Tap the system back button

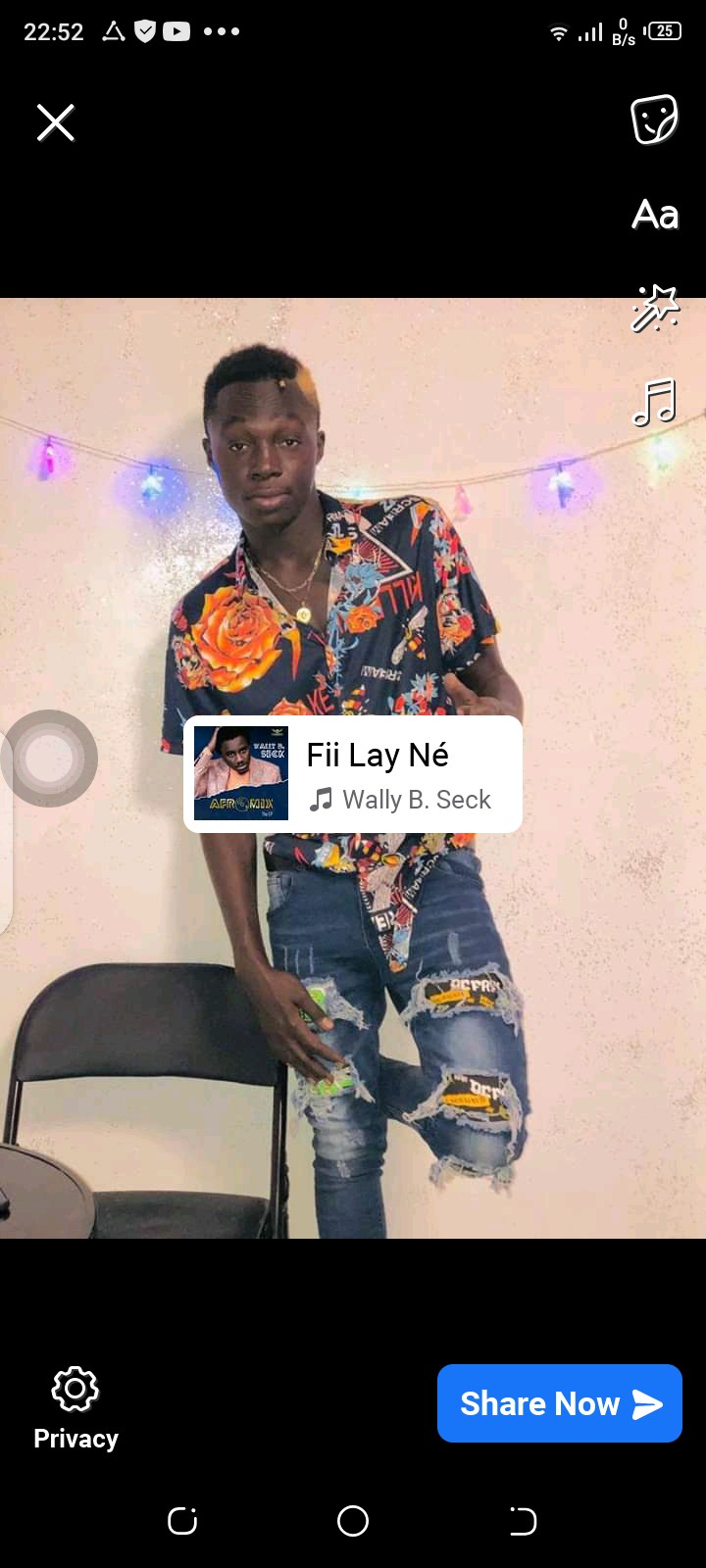pyautogui.click(x=523, y=1521)
